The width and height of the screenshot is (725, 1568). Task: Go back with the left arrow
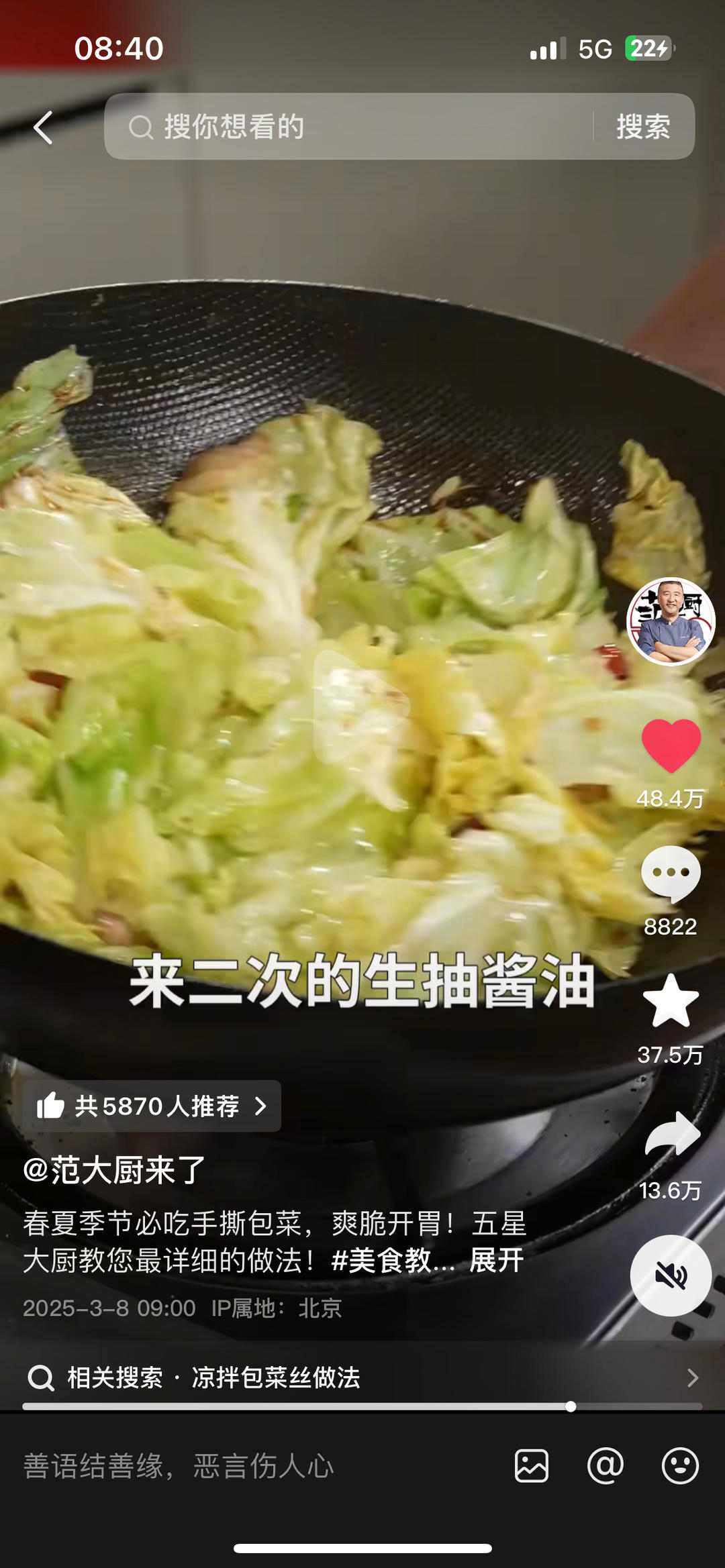pyautogui.click(x=42, y=127)
